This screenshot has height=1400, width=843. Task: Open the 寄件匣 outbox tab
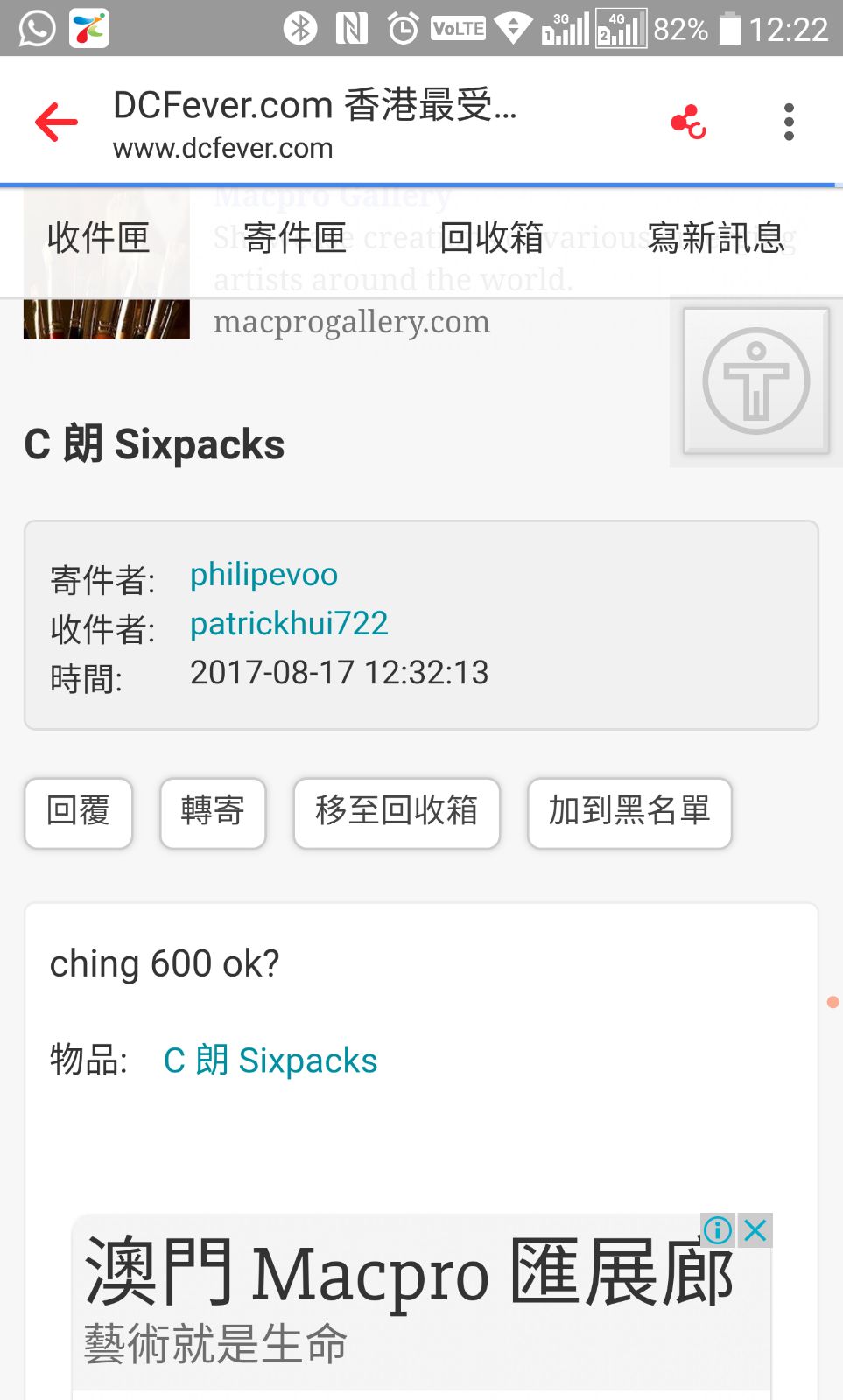(x=295, y=238)
